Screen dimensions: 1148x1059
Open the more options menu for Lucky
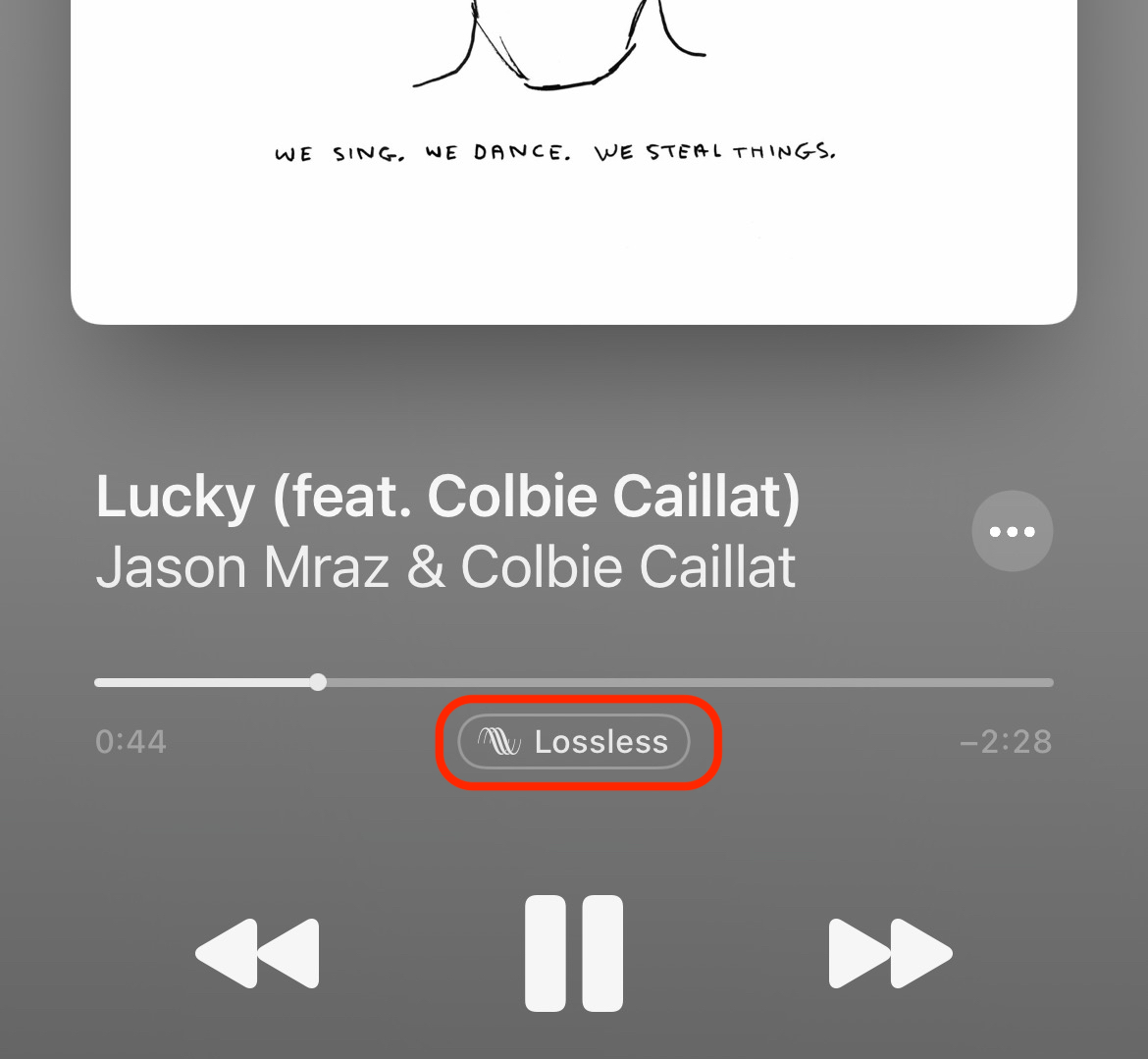pos(1012,531)
